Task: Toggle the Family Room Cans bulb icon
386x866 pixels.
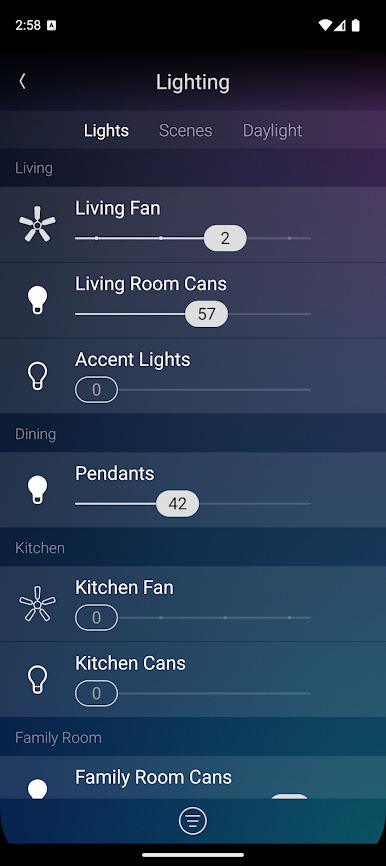Action: pos(38,789)
